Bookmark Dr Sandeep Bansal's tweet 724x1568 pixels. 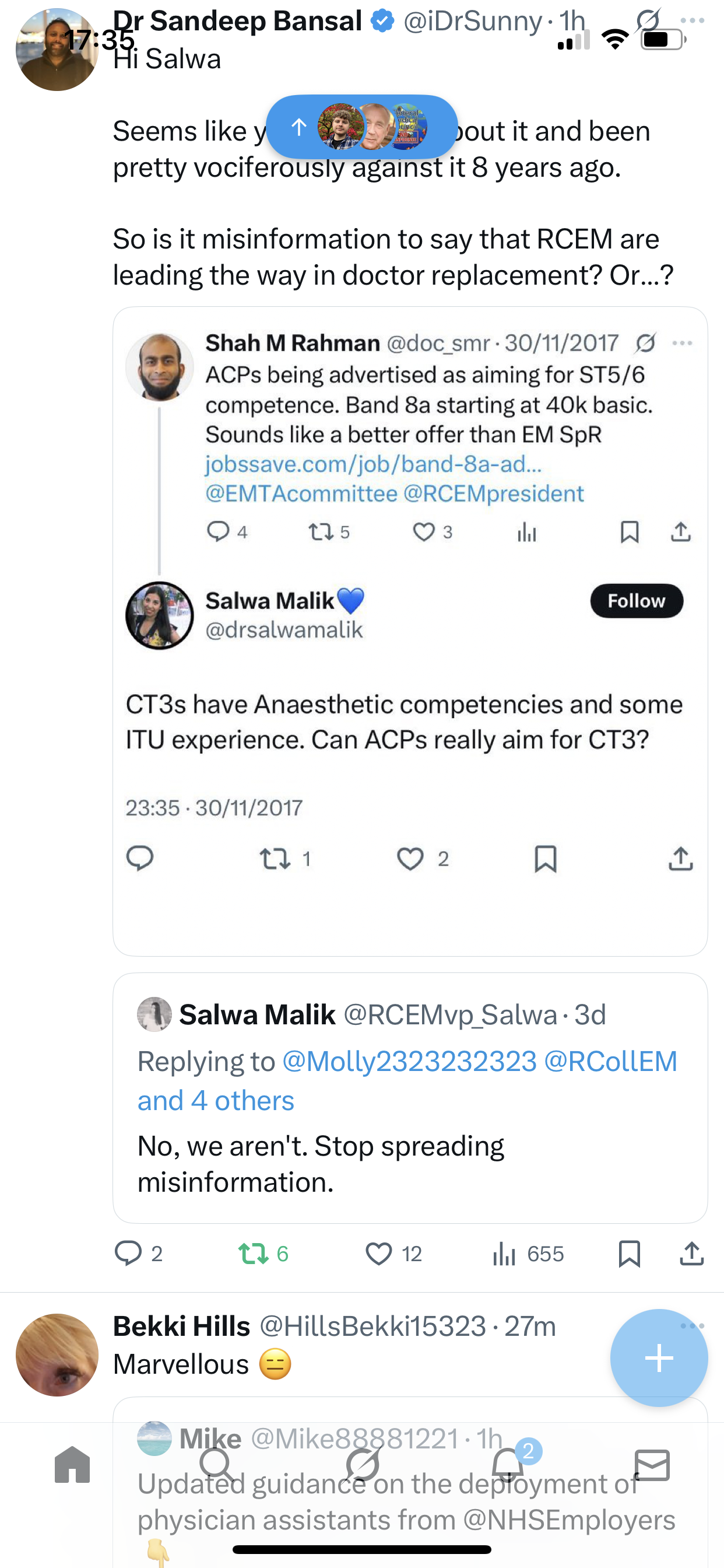click(x=629, y=1254)
